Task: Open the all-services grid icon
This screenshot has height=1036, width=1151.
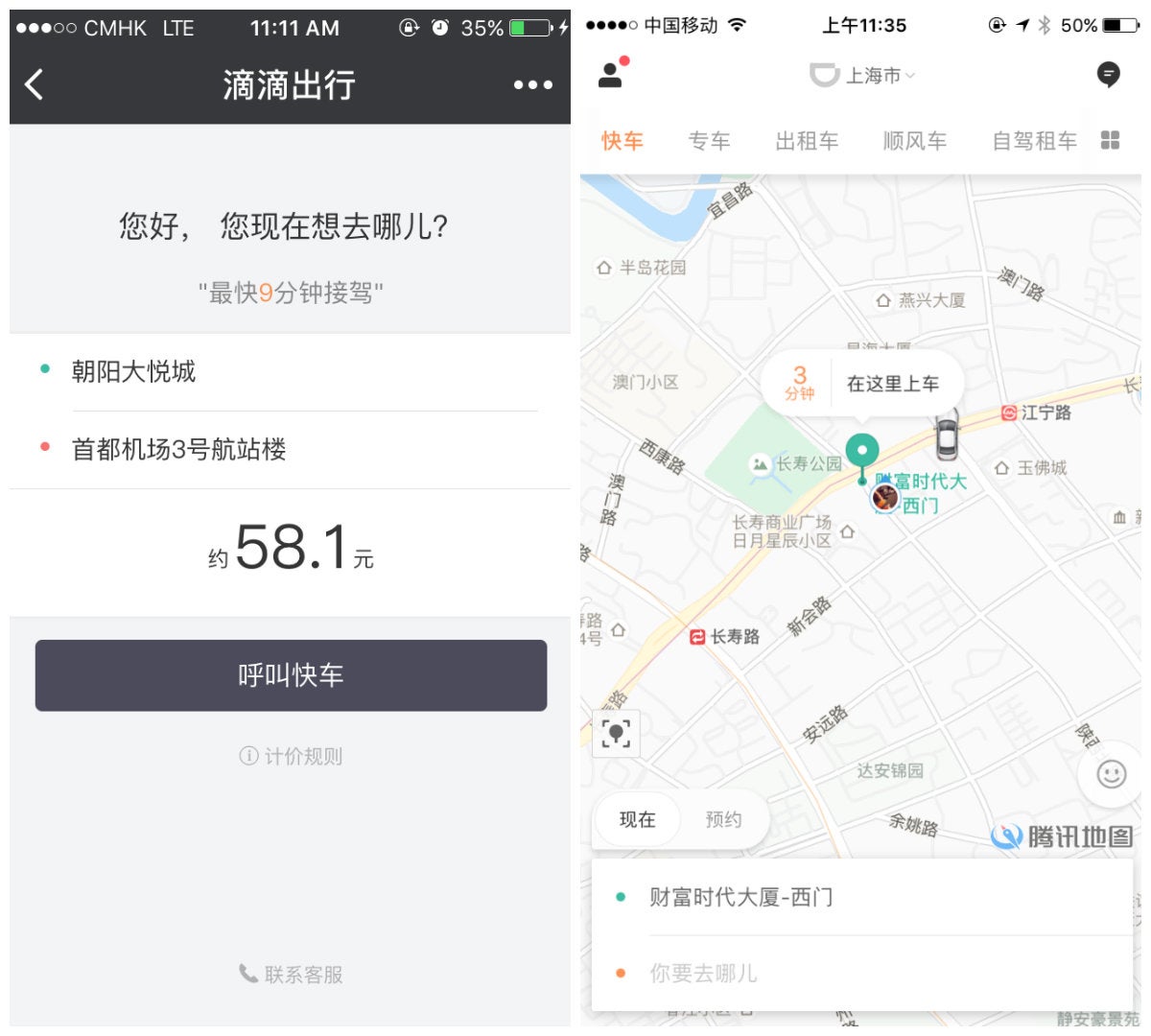Action: [1110, 140]
